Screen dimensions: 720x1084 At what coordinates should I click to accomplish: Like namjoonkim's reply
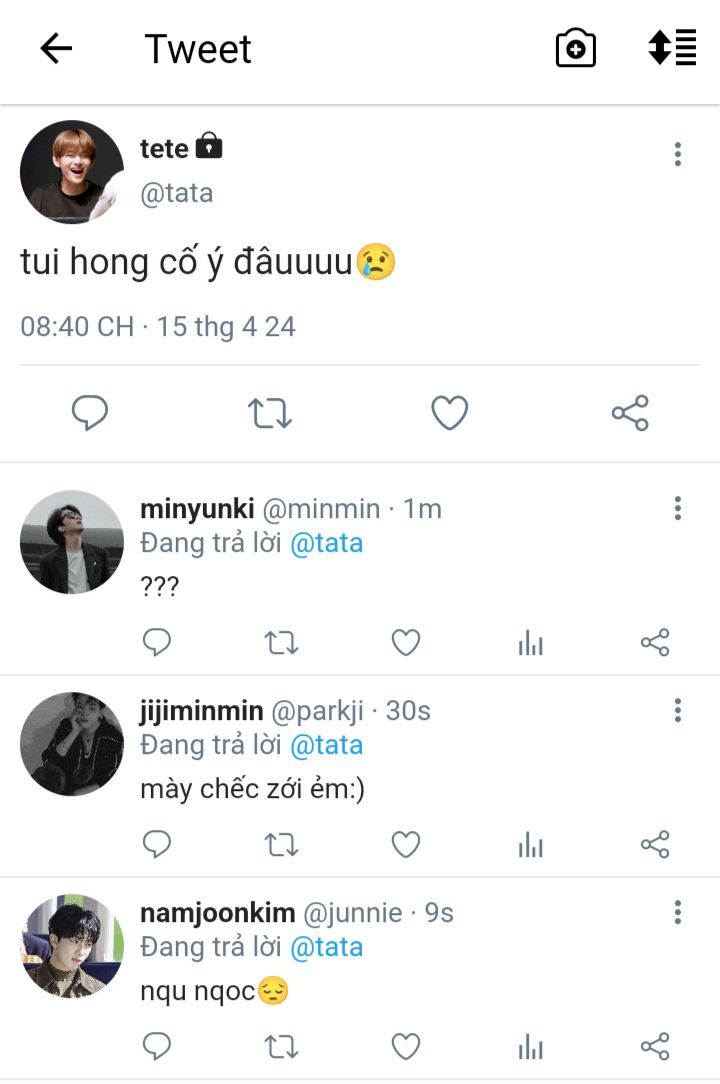(x=405, y=1047)
